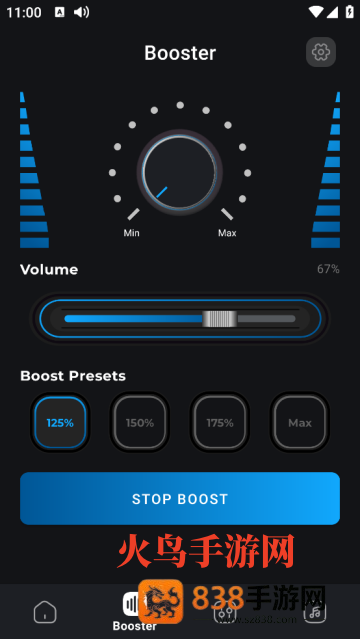Select the 125% boost preset

[x=60, y=423]
